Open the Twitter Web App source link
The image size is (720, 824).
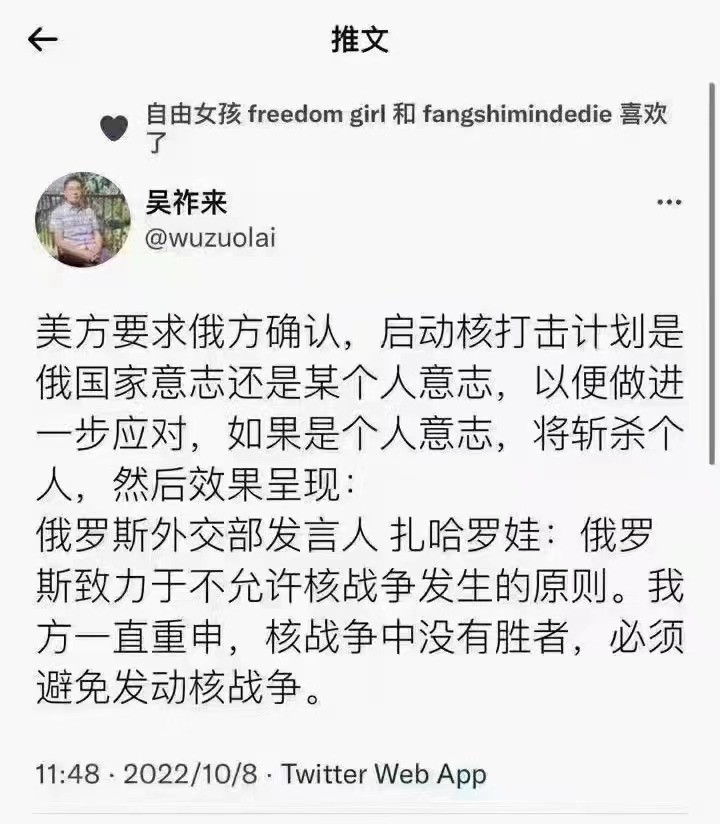(384, 774)
